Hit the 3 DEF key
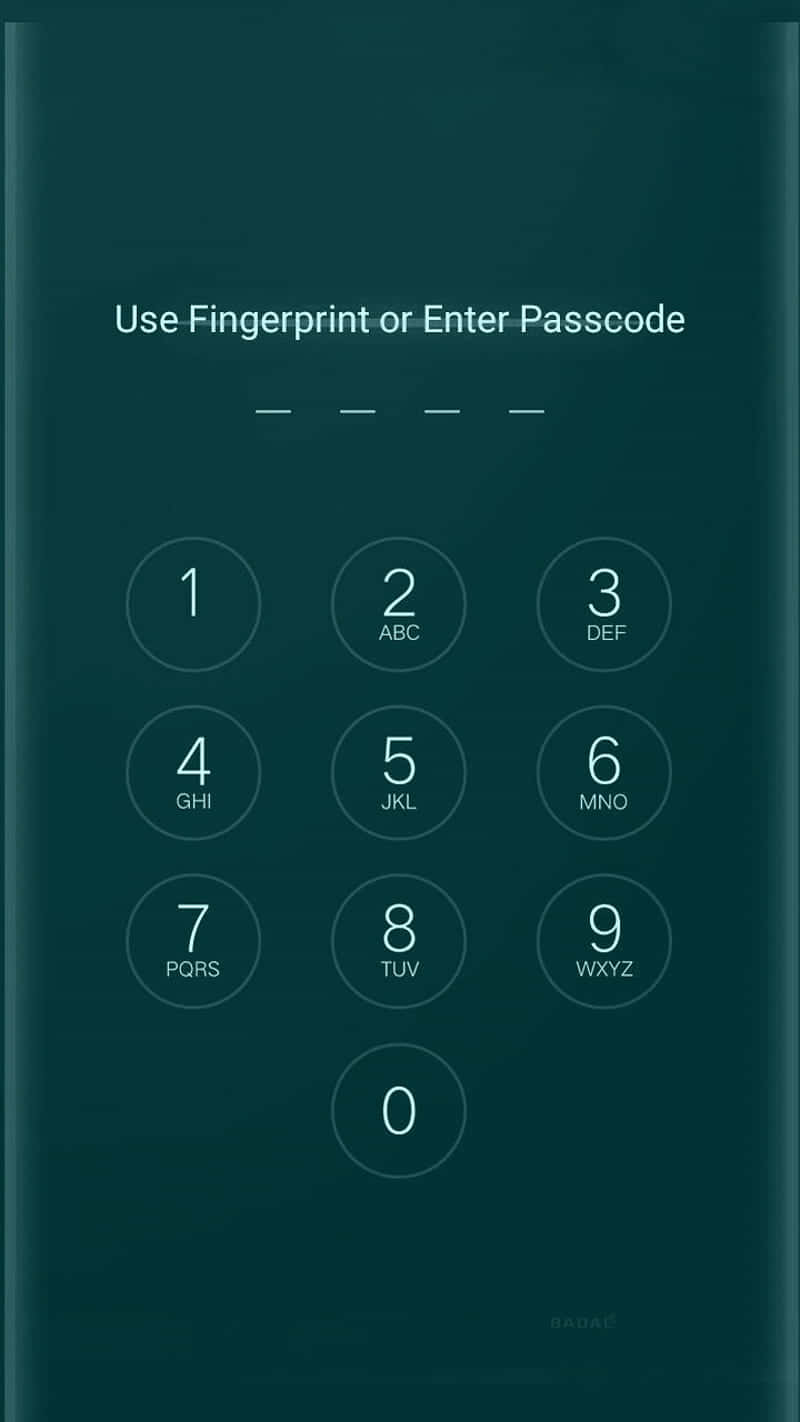This screenshot has height=1422, width=800. click(x=604, y=604)
